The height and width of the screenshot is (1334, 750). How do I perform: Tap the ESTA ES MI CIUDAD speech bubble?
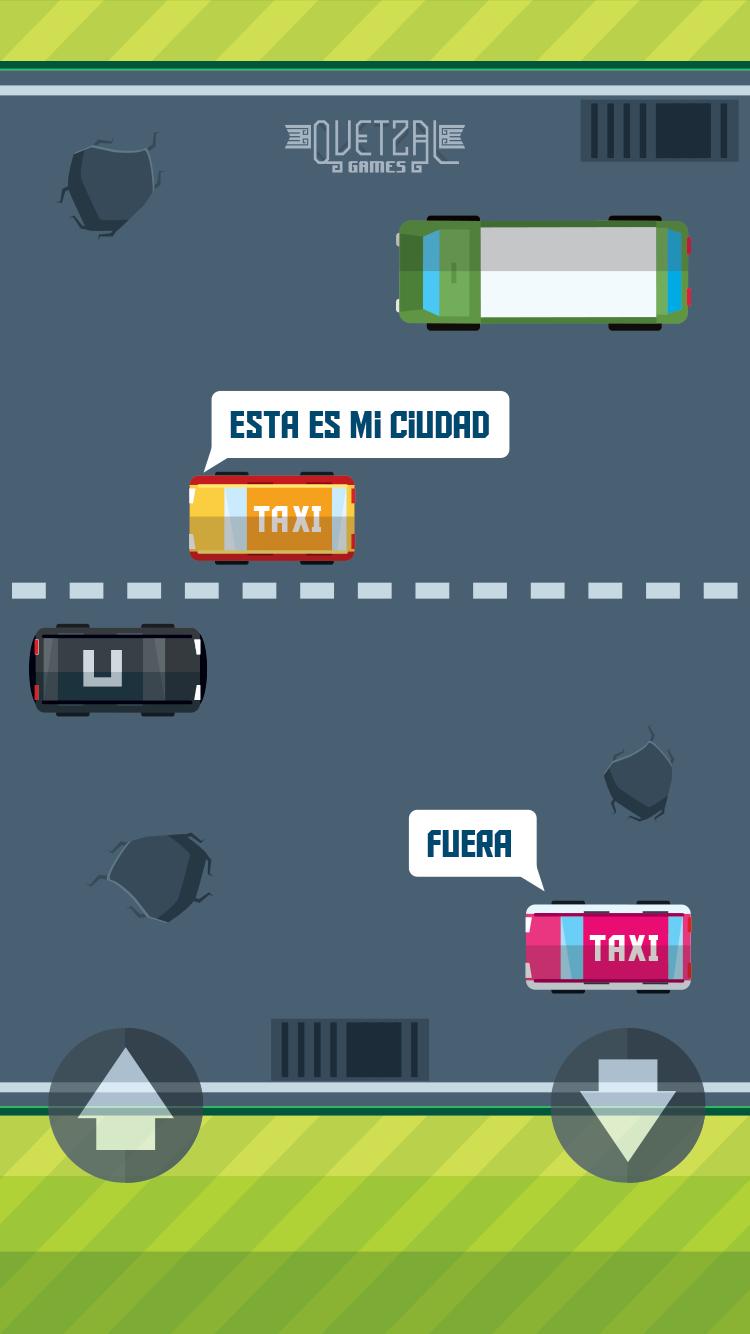[x=360, y=422]
